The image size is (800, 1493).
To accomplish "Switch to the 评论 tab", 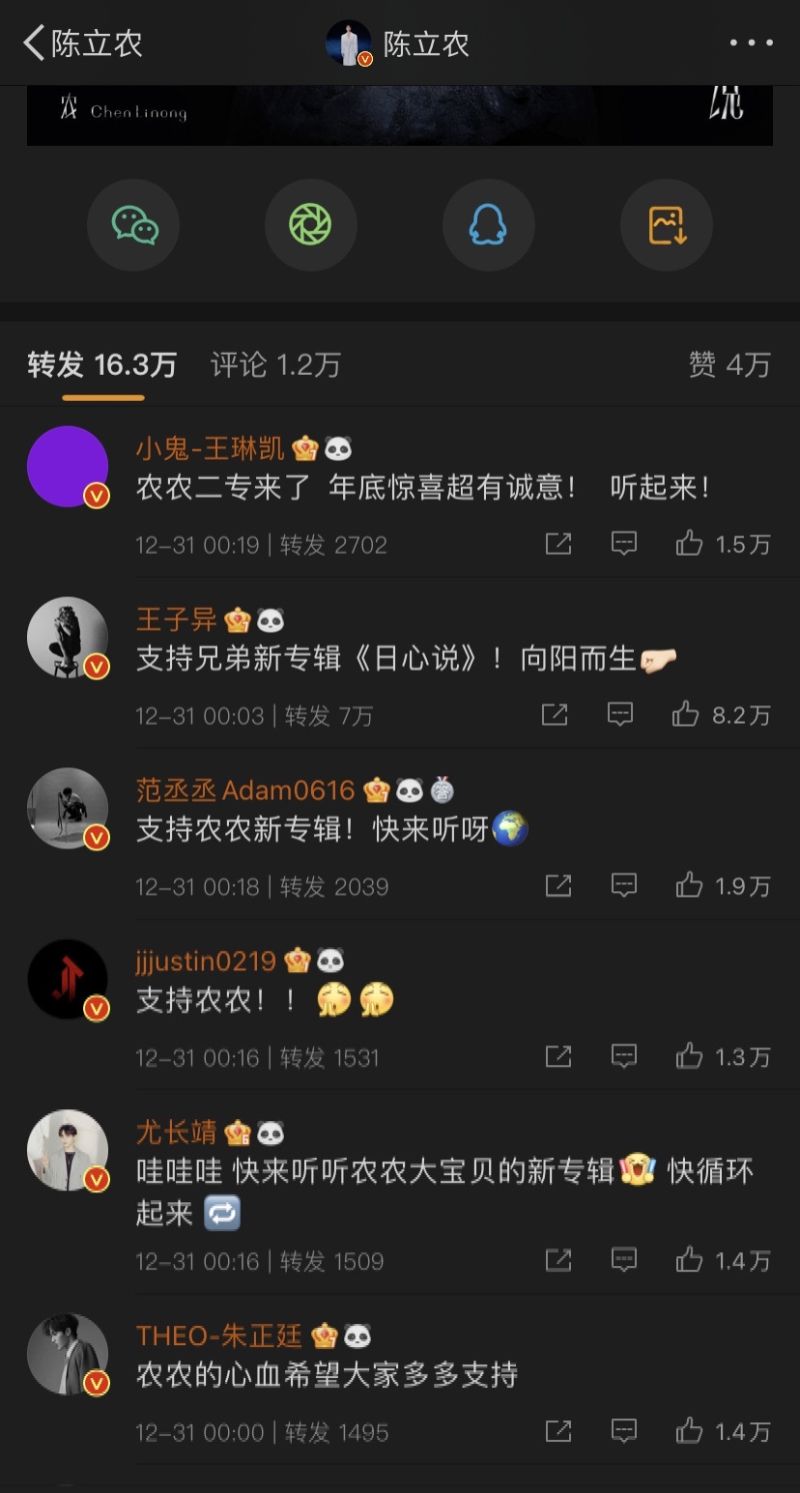I will click(275, 365).
